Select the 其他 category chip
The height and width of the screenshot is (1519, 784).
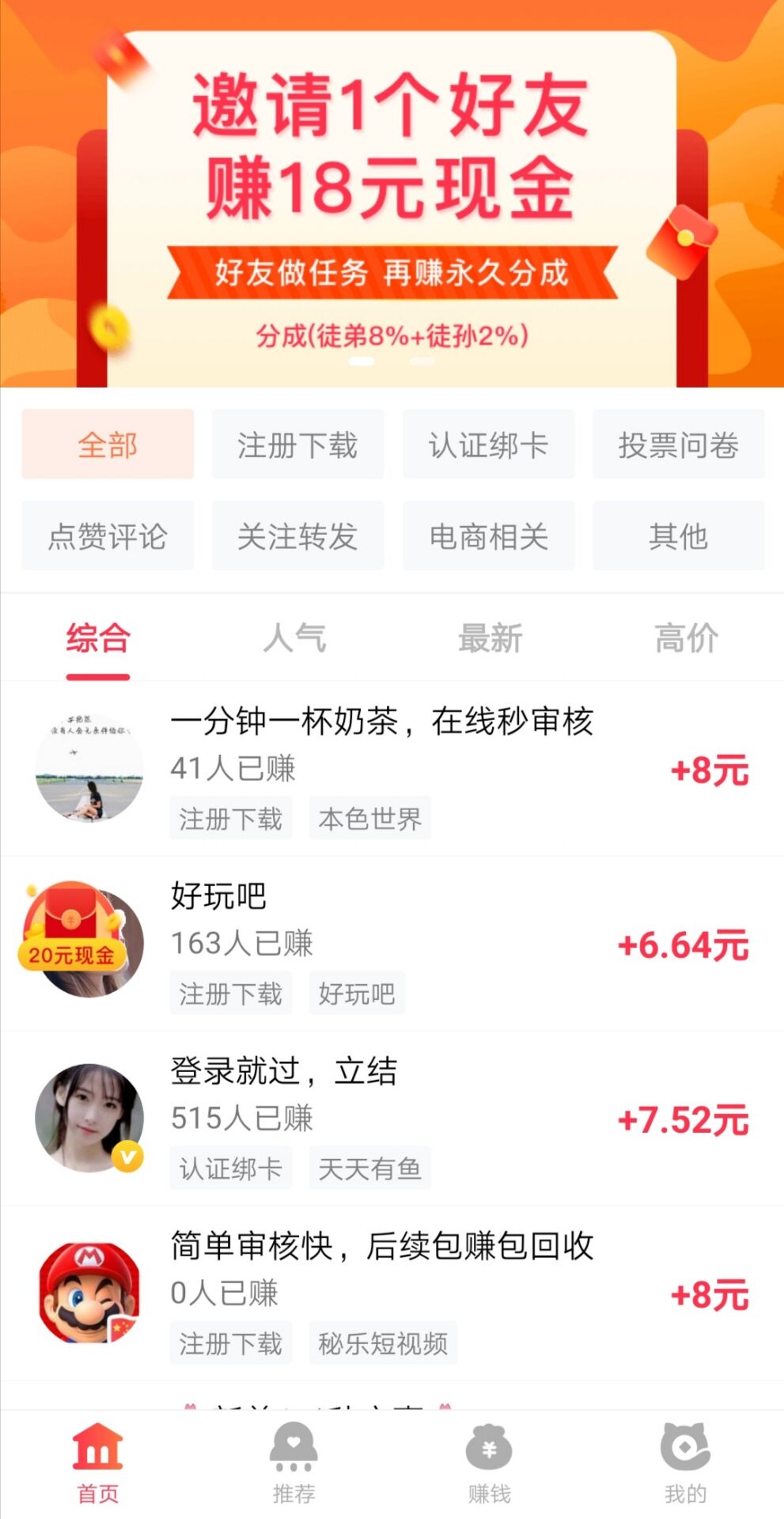coord(678,536)
